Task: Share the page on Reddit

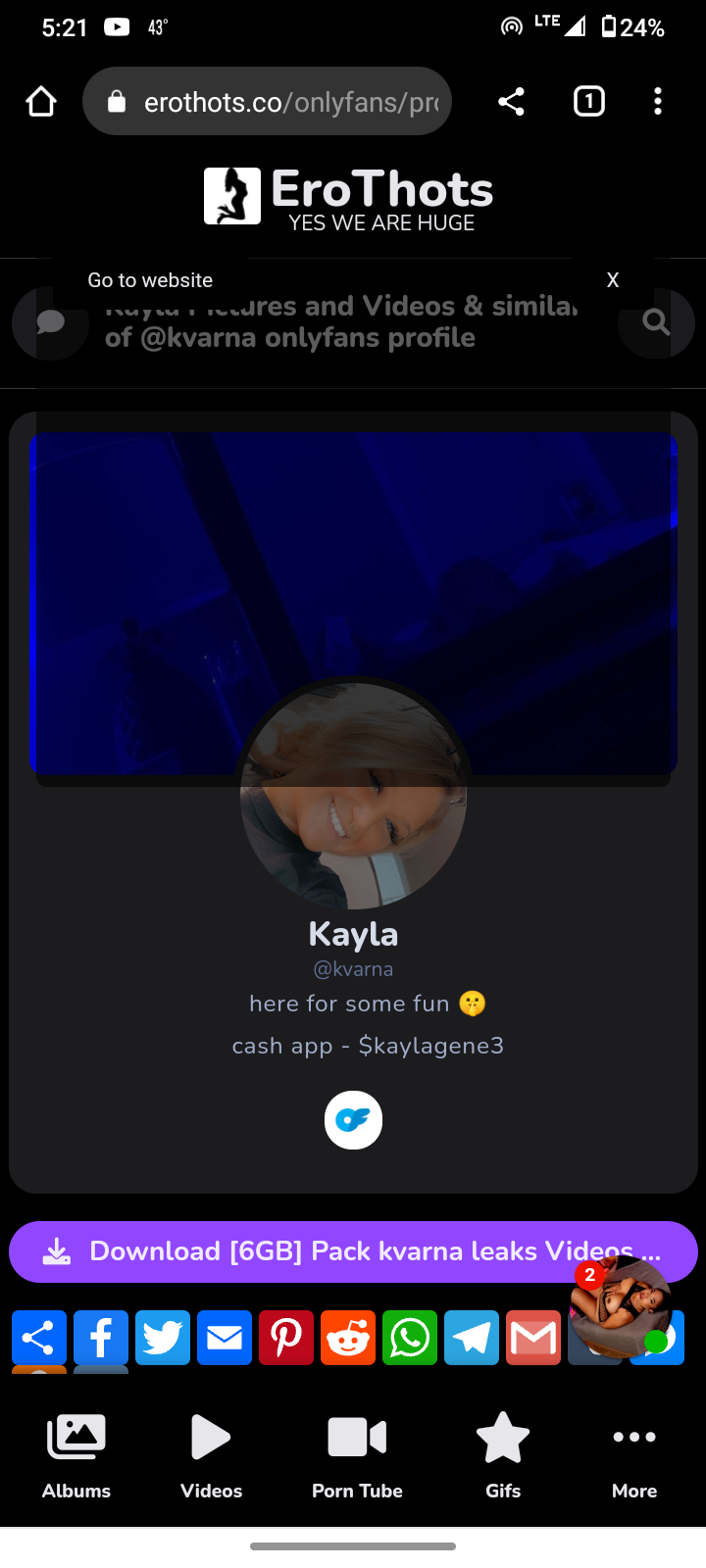Action: pyautogui.click(x=348, y=1338)
